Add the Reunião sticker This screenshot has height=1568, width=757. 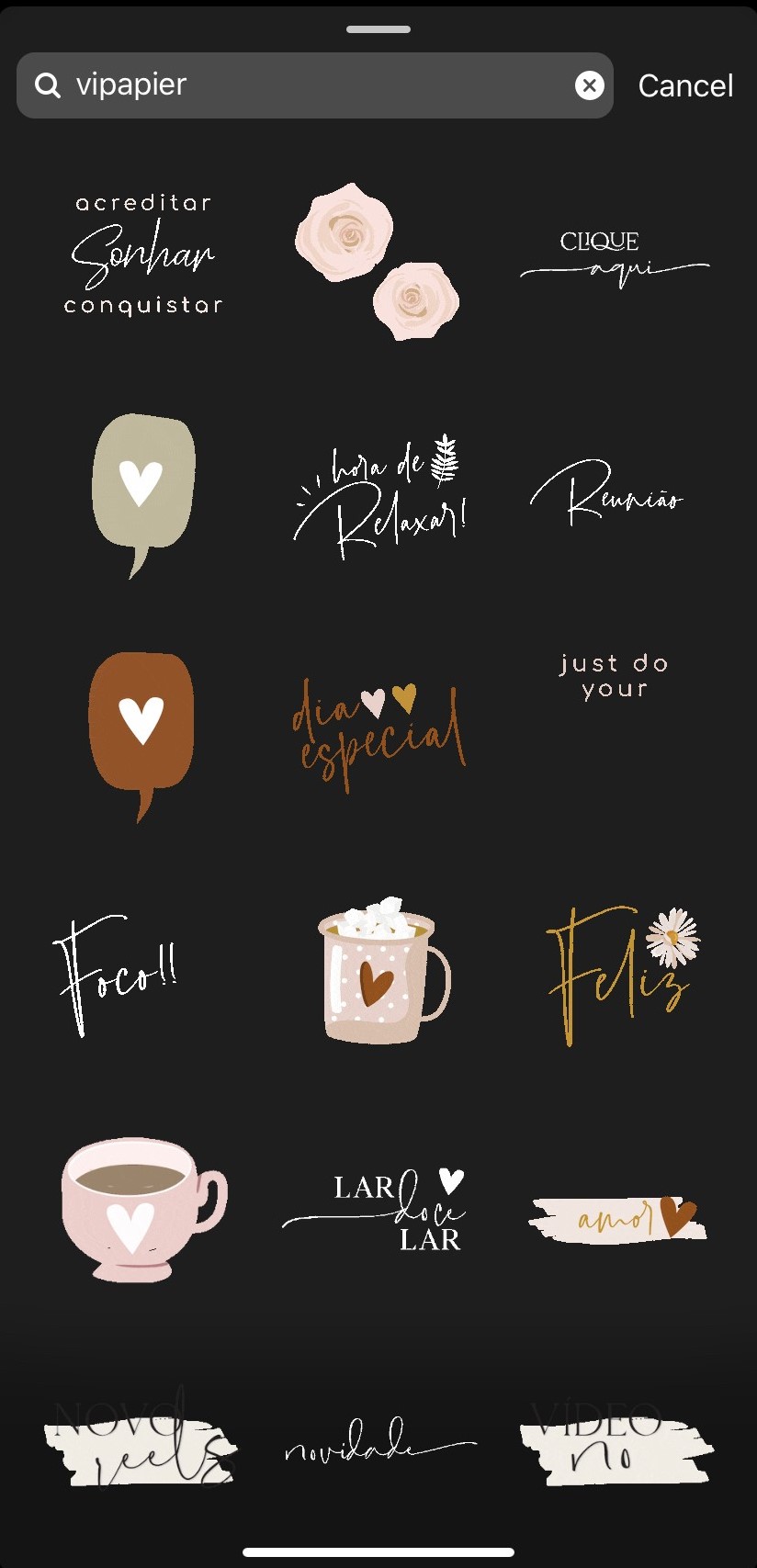pyautogui.click(x=608, y=494)
